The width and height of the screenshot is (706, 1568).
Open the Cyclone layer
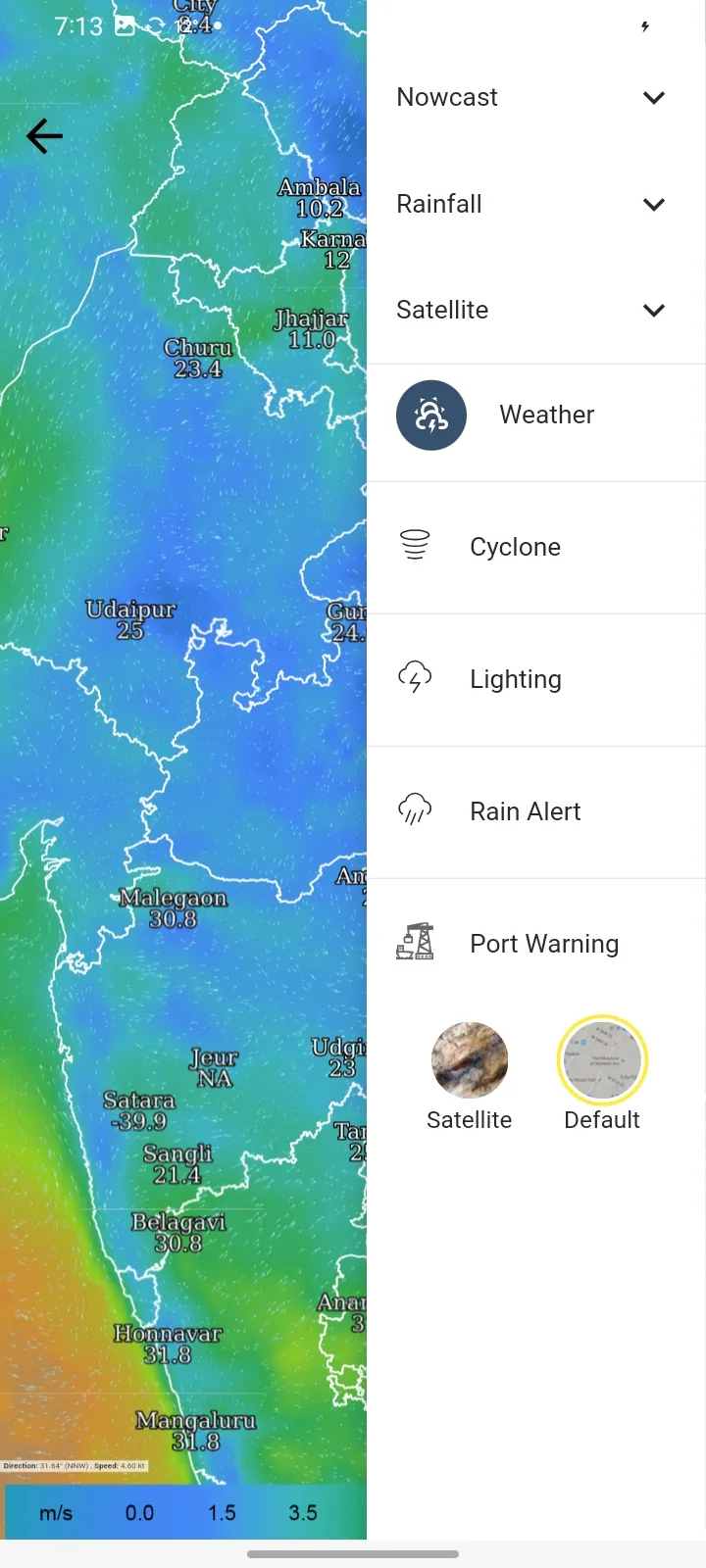pyautogui.click(x=515, y=547)
